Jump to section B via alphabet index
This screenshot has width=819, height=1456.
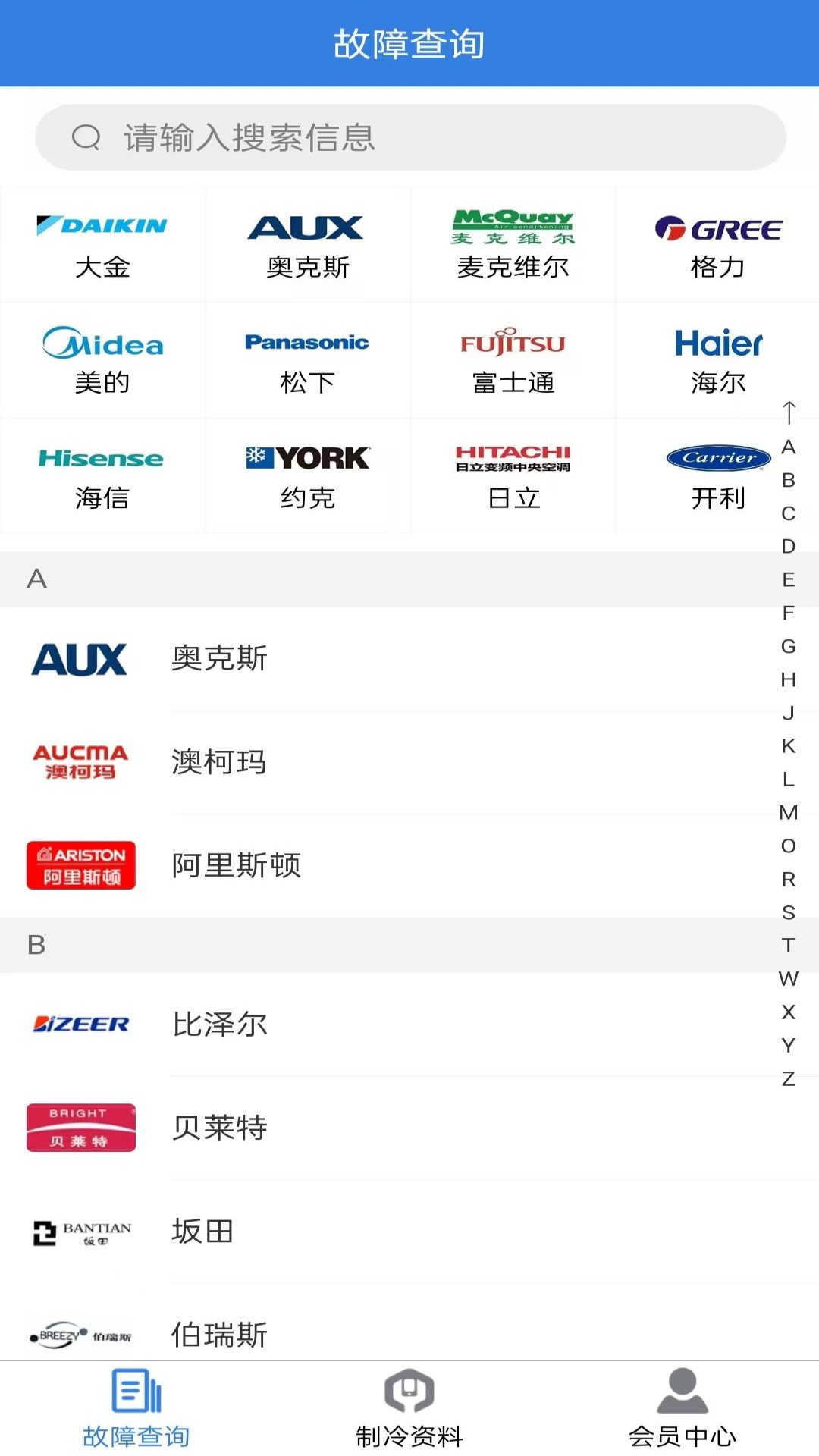pos(787,480)
